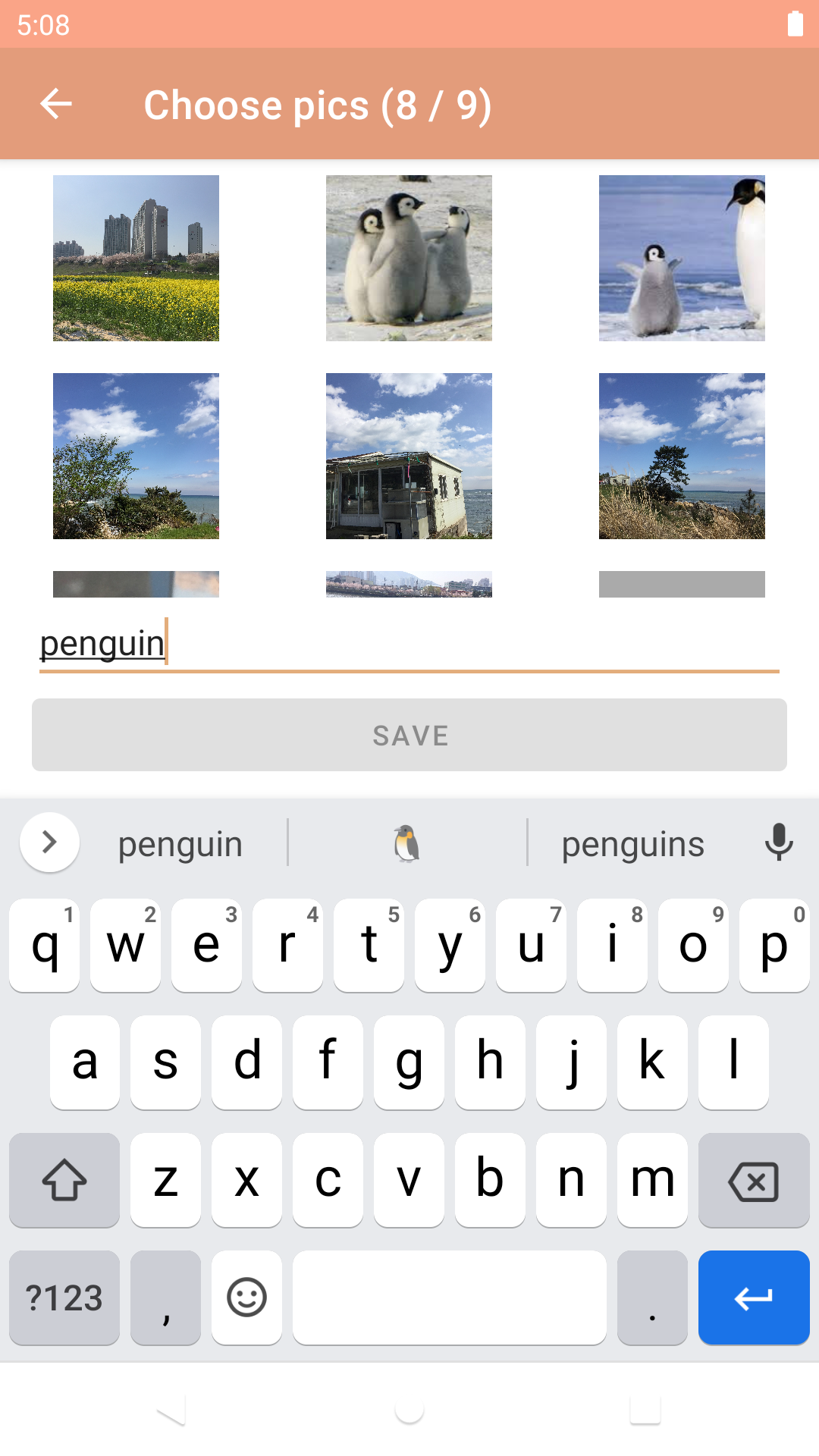819x1456 pixels.
Task: Open the emoji keyboard
Action: click(x=246, y=1298)
